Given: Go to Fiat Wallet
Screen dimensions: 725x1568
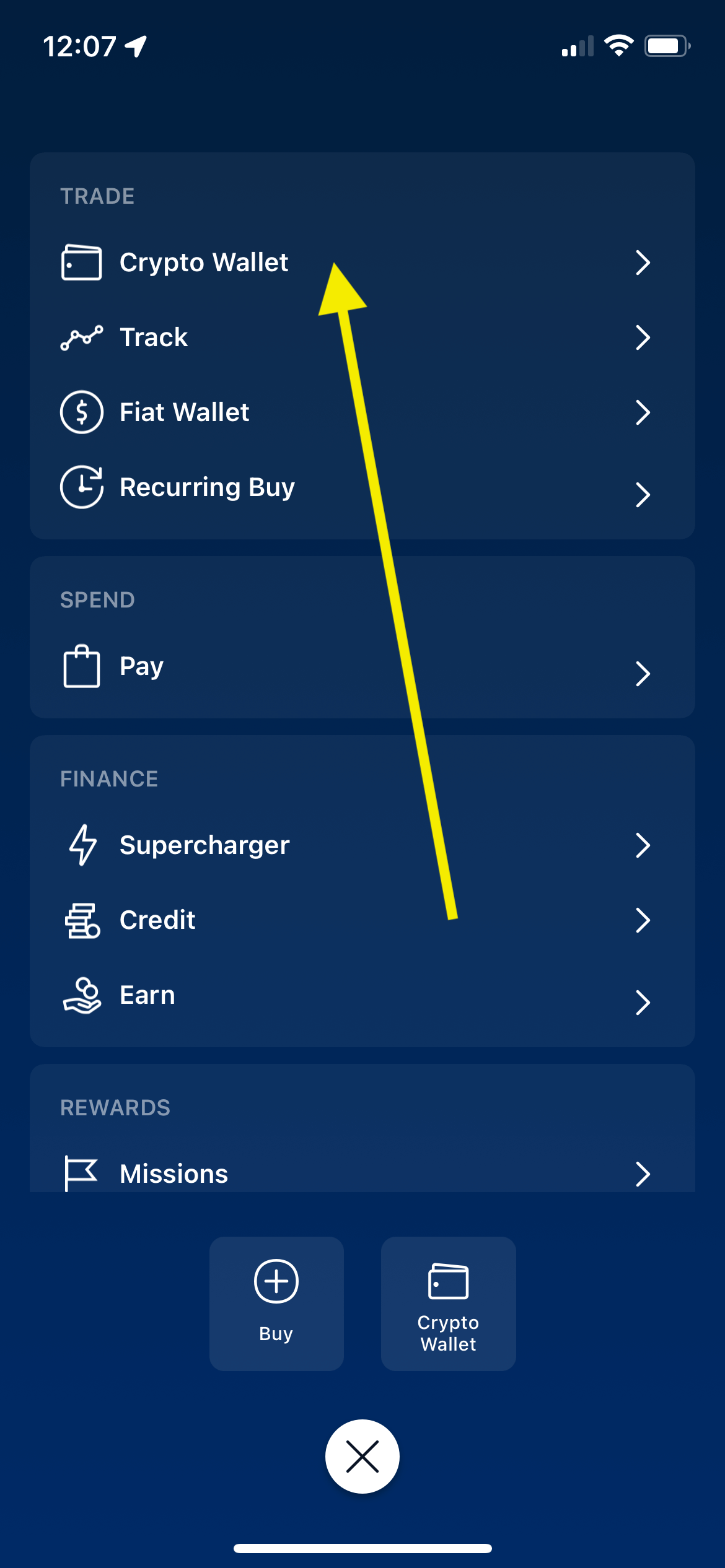Looking at the screenshot, I should click(x=362, y=412).
